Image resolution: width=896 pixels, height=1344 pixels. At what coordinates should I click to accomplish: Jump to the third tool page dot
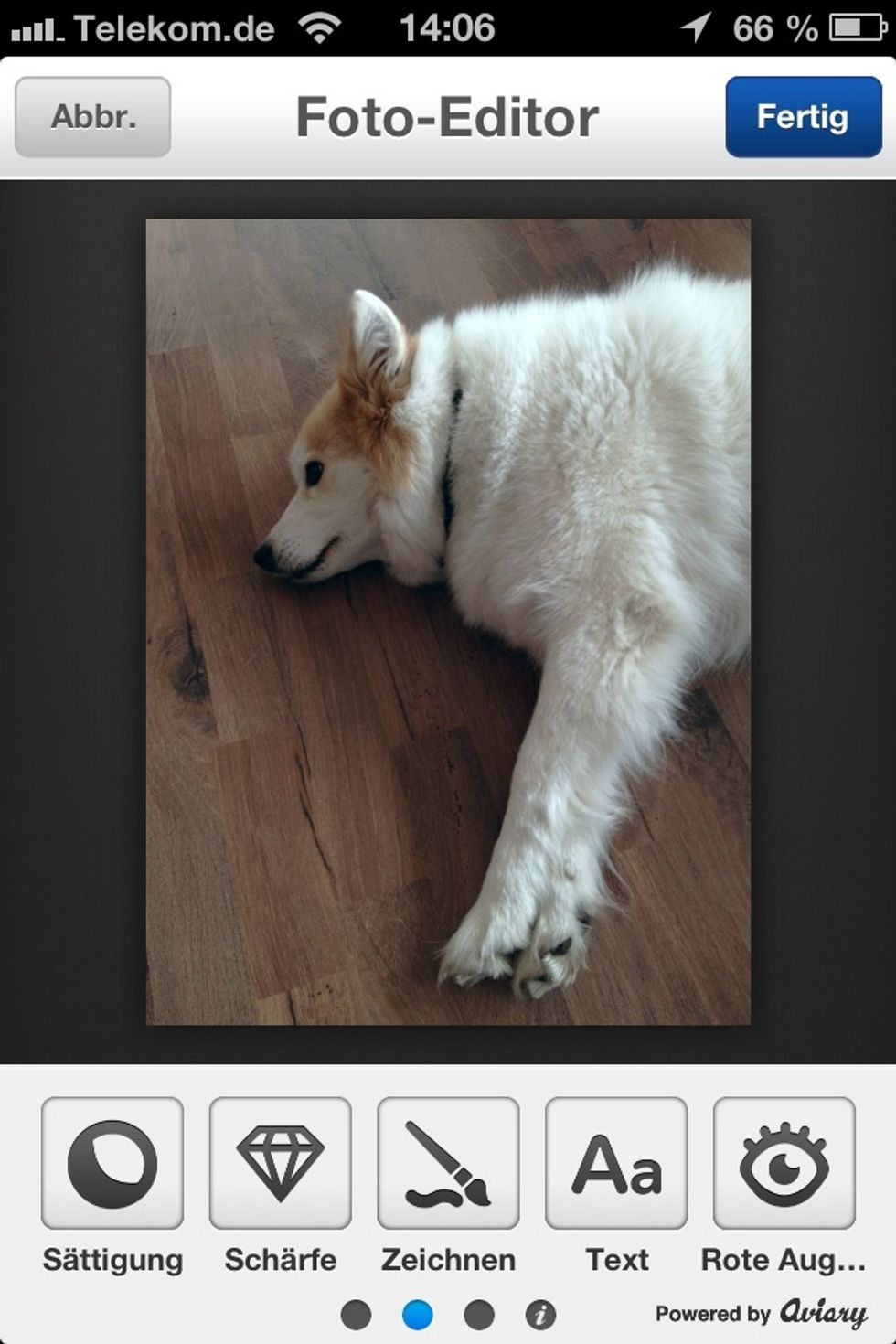tap(479, 1315)
